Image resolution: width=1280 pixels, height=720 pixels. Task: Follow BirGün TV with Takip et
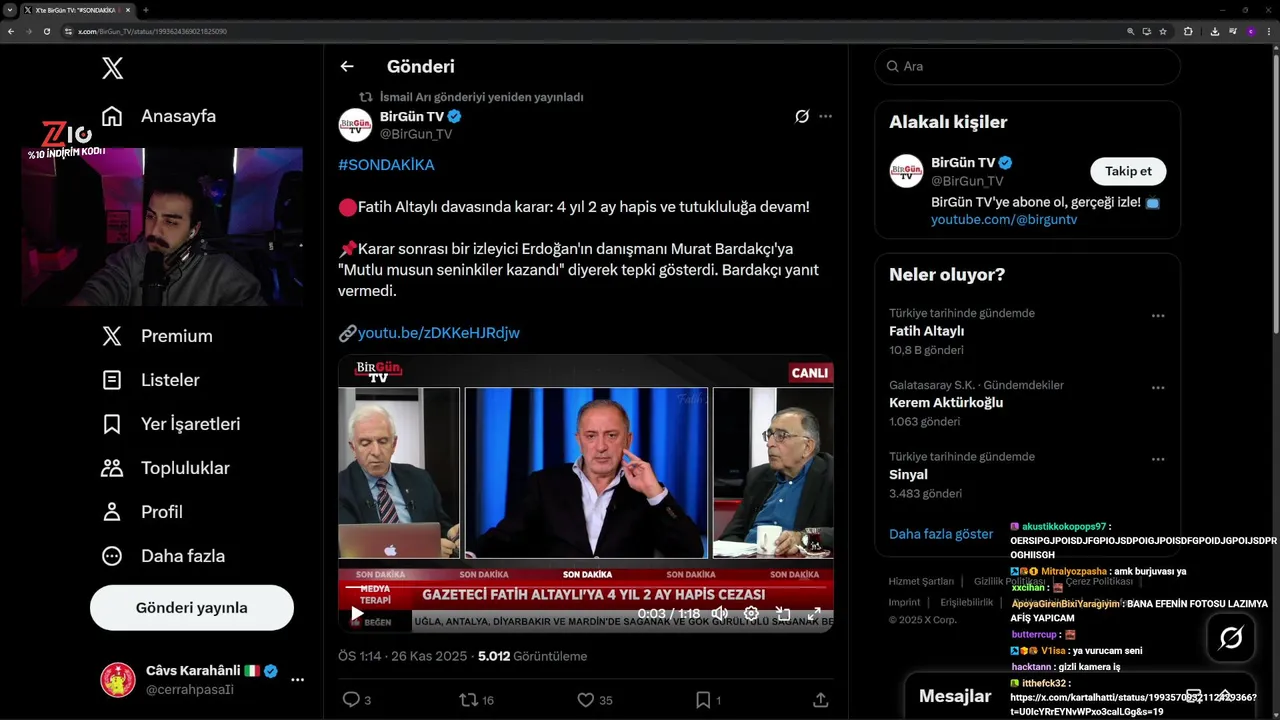click(x=1128, y=171)
